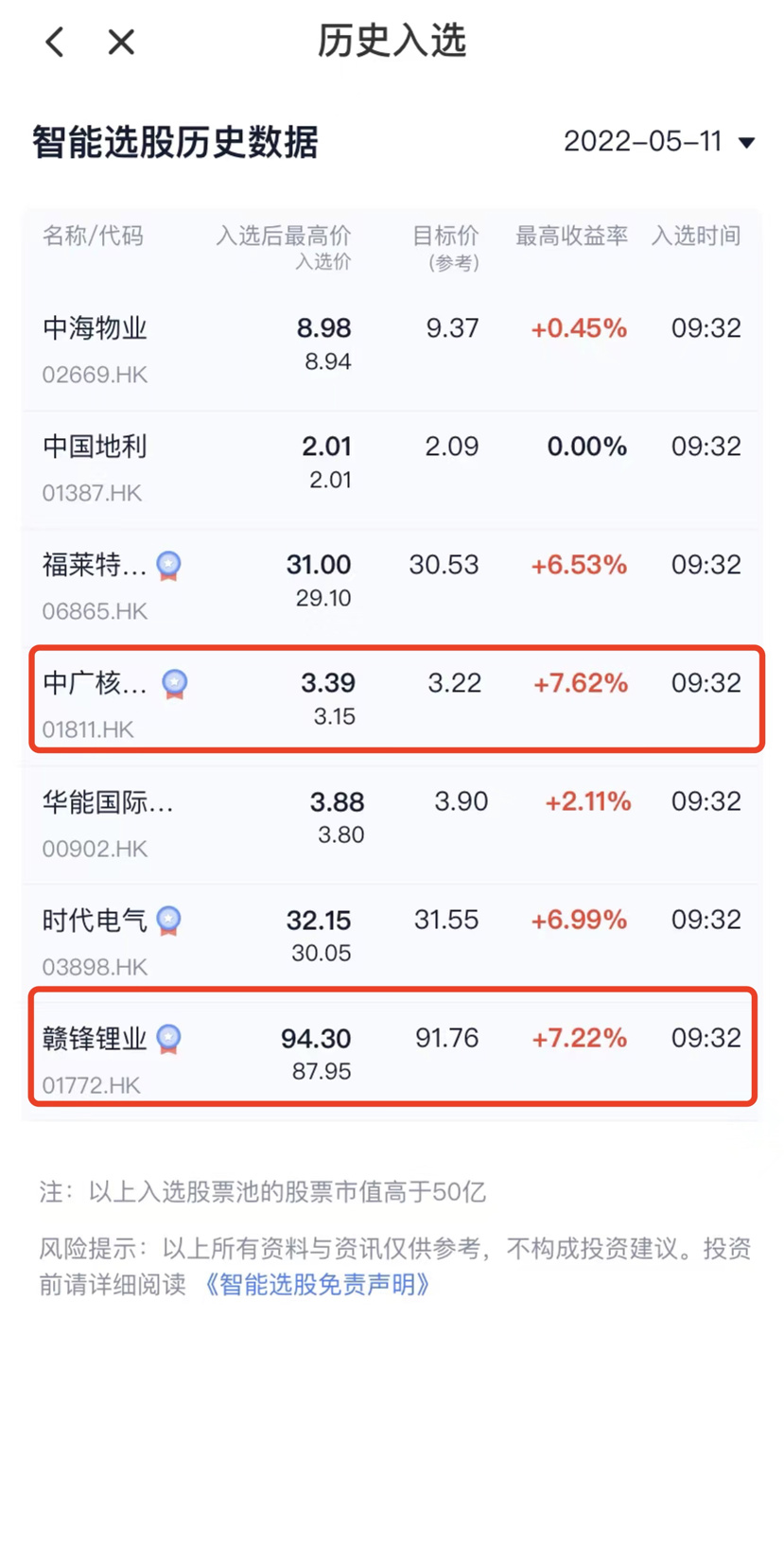Tap the medal badge beside 赣锋锂业

click(x=166, y=1038)
